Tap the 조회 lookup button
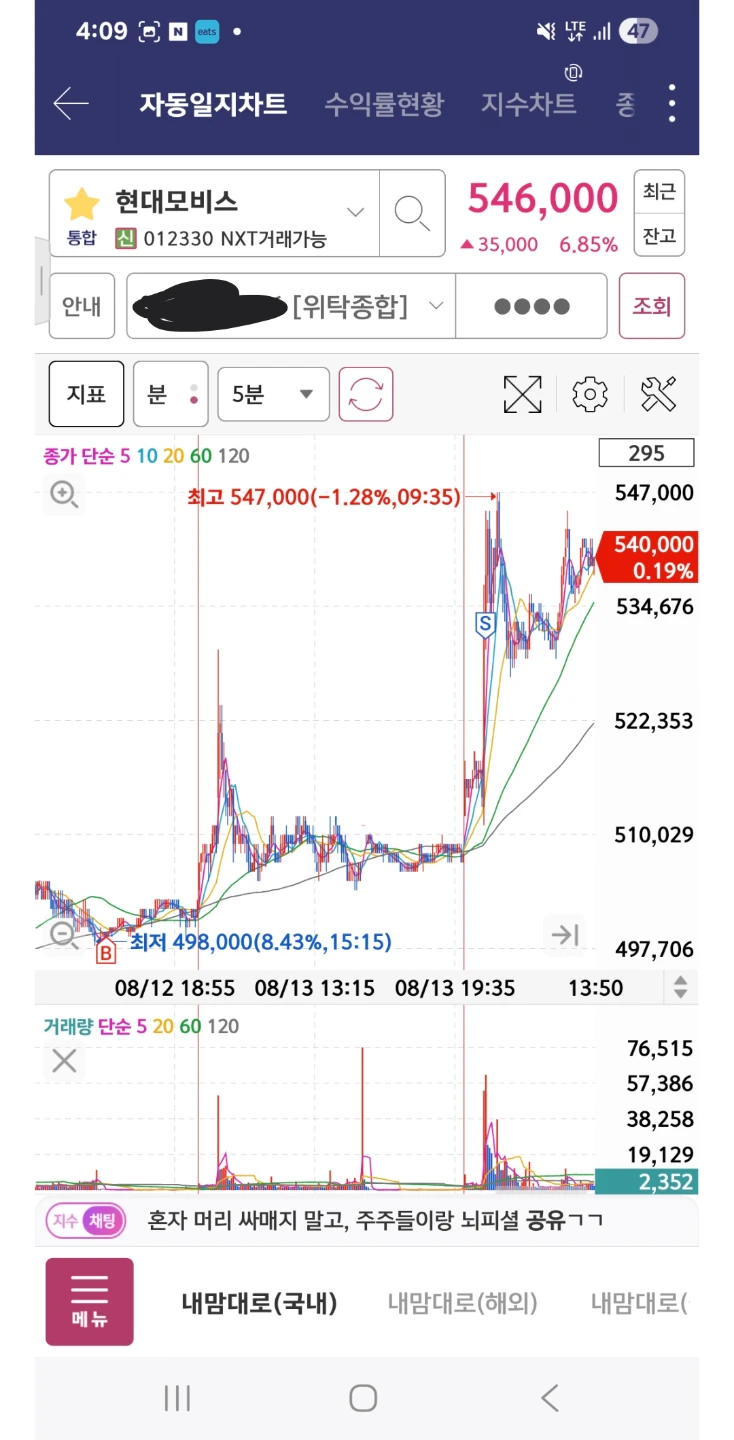 click(x=652, y=306)
